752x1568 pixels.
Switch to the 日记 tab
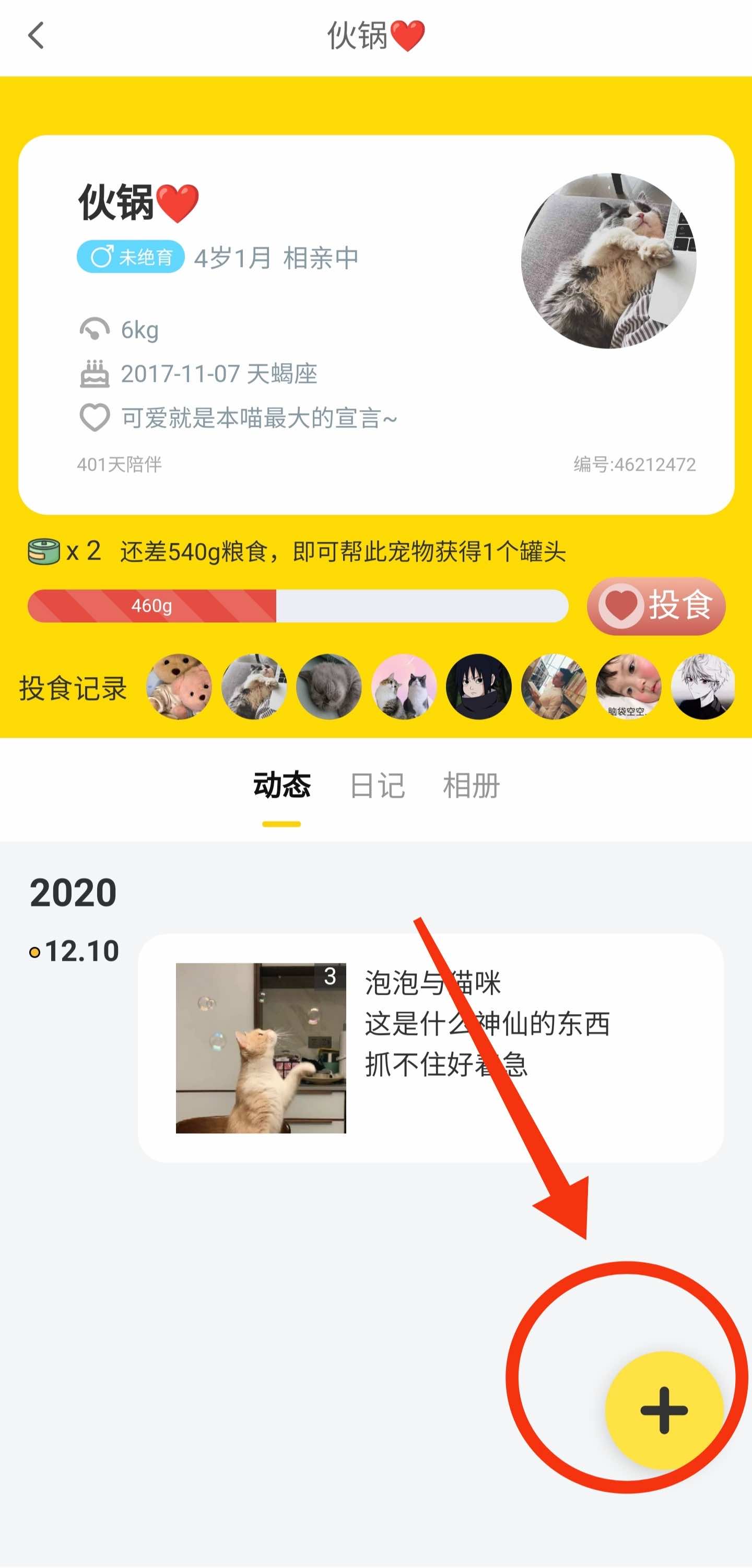point(377,785)
